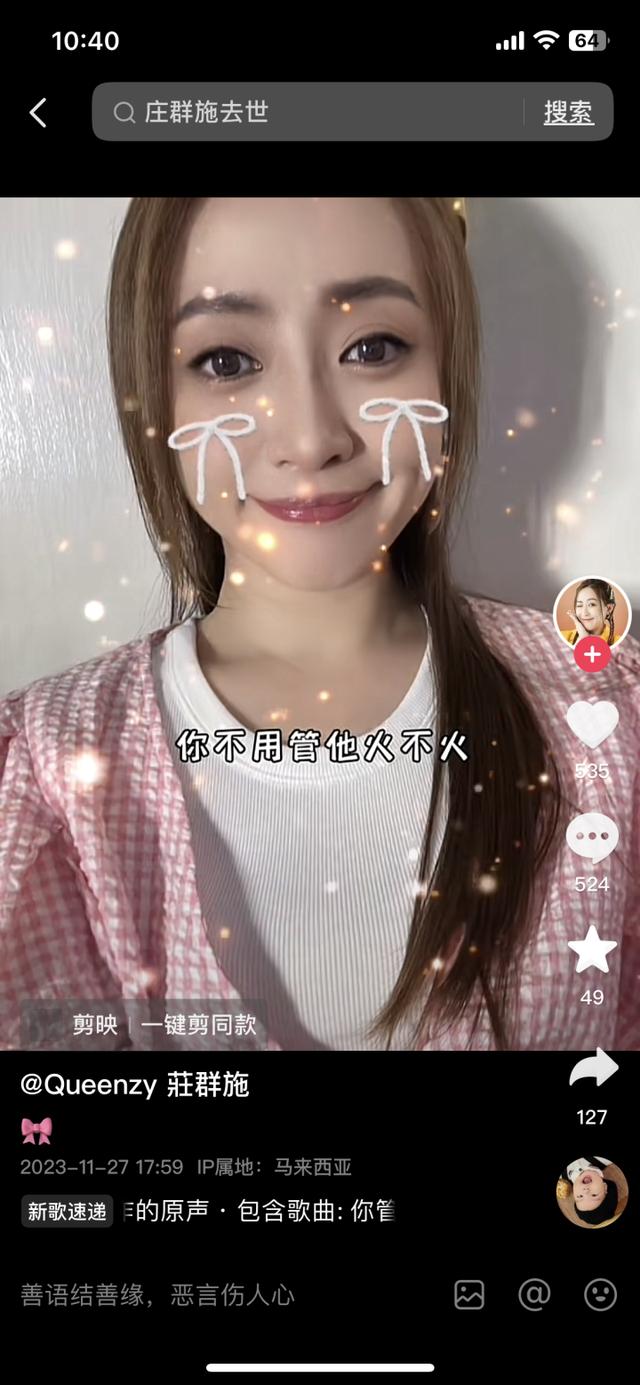640x1385 pixels.
Task: Mention someone with the @ icon
Action: [x=534, y=1295]
